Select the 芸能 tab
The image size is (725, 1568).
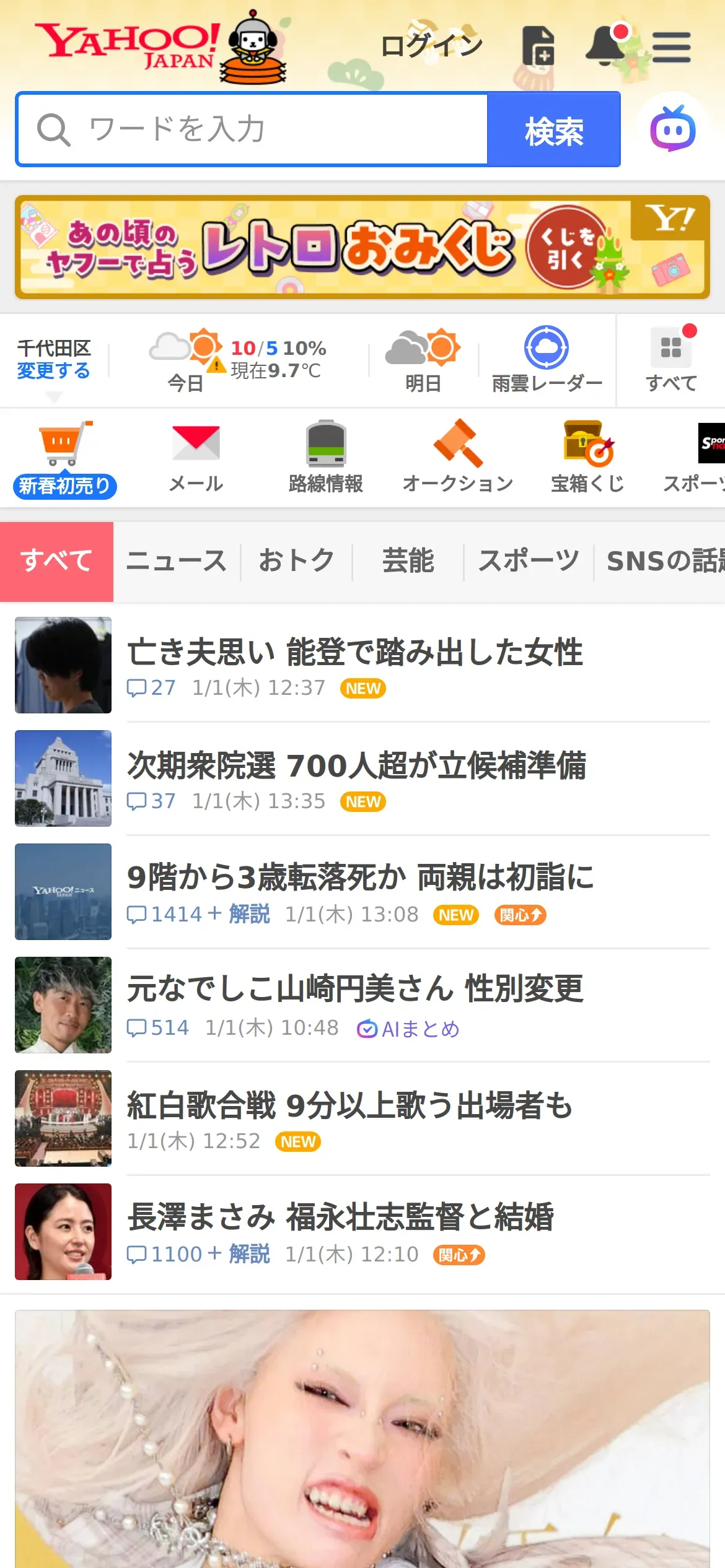pos(408,561)
